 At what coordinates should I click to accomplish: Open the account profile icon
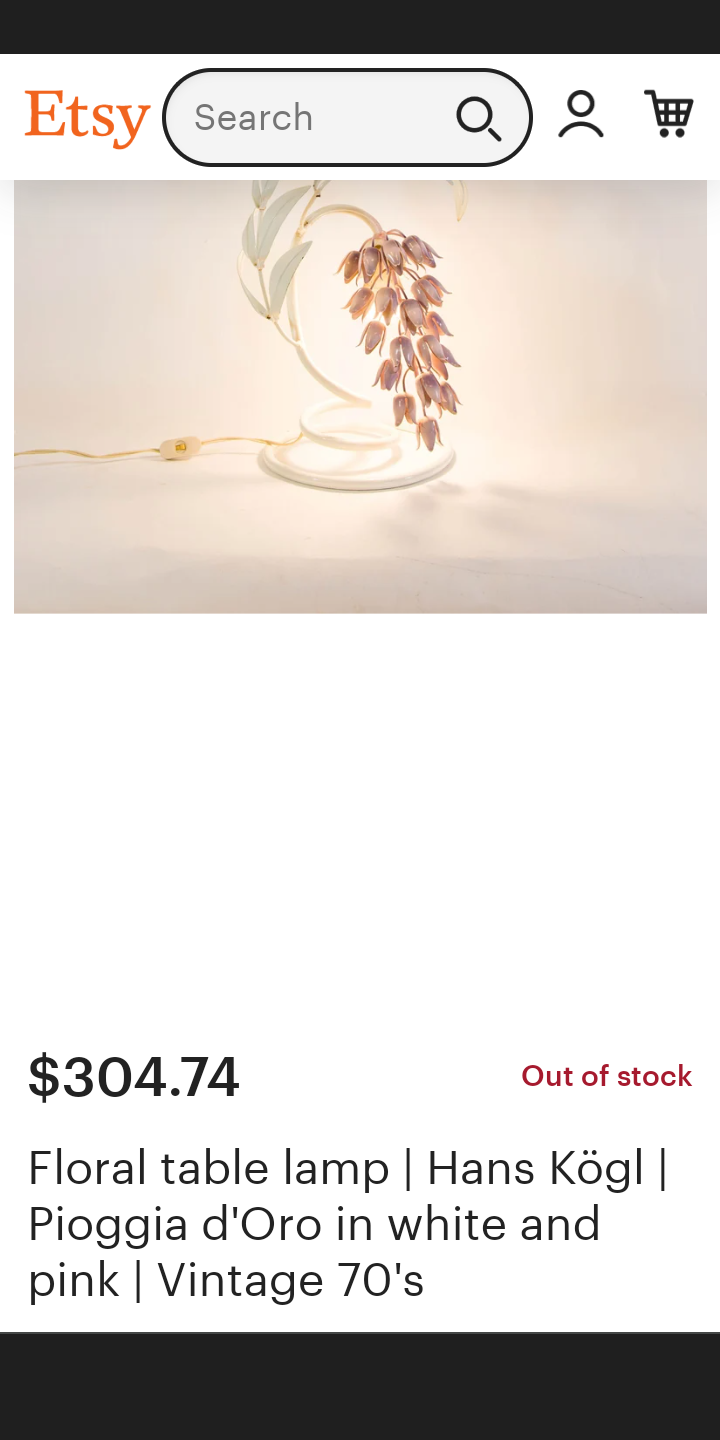[x=580, y=115]
